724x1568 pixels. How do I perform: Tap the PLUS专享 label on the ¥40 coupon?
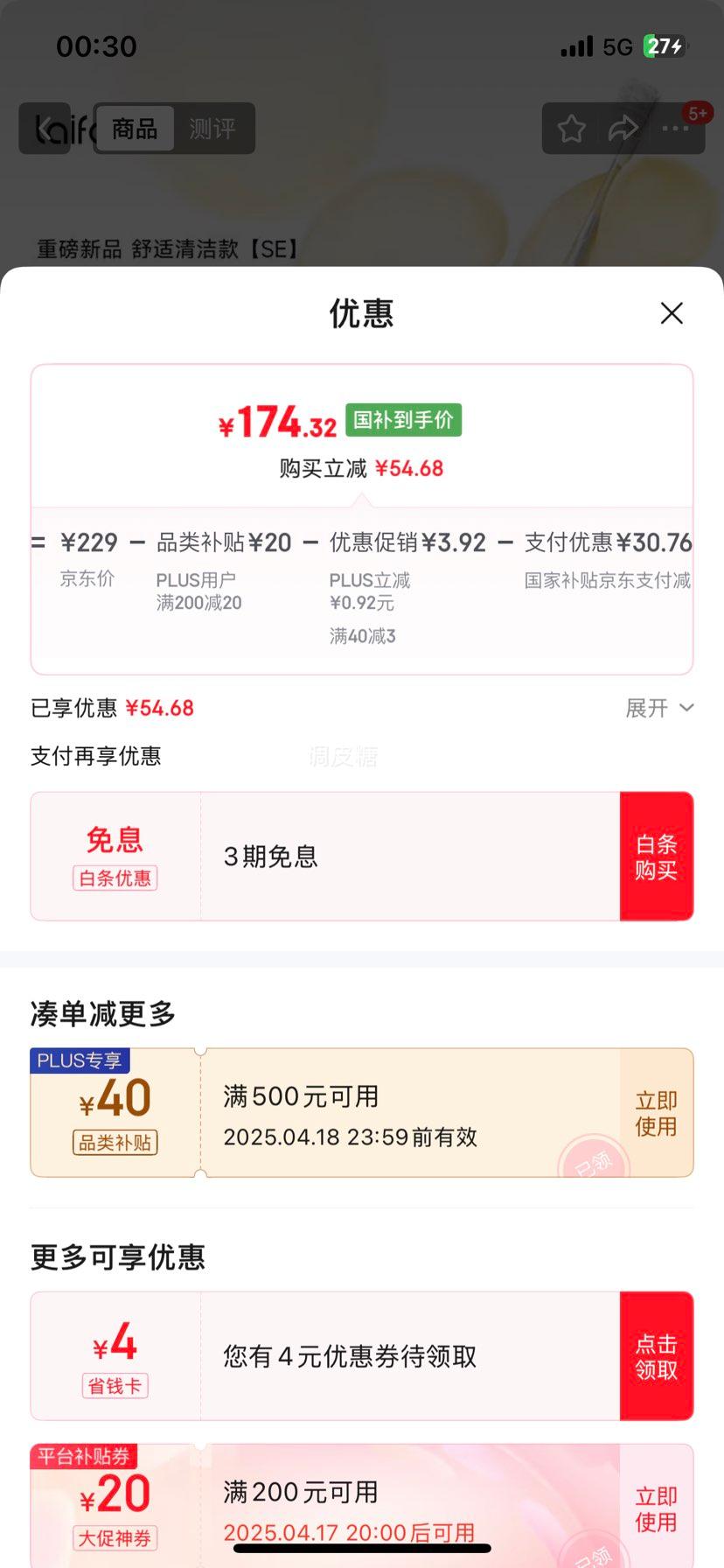click(x=80, y=1060)
